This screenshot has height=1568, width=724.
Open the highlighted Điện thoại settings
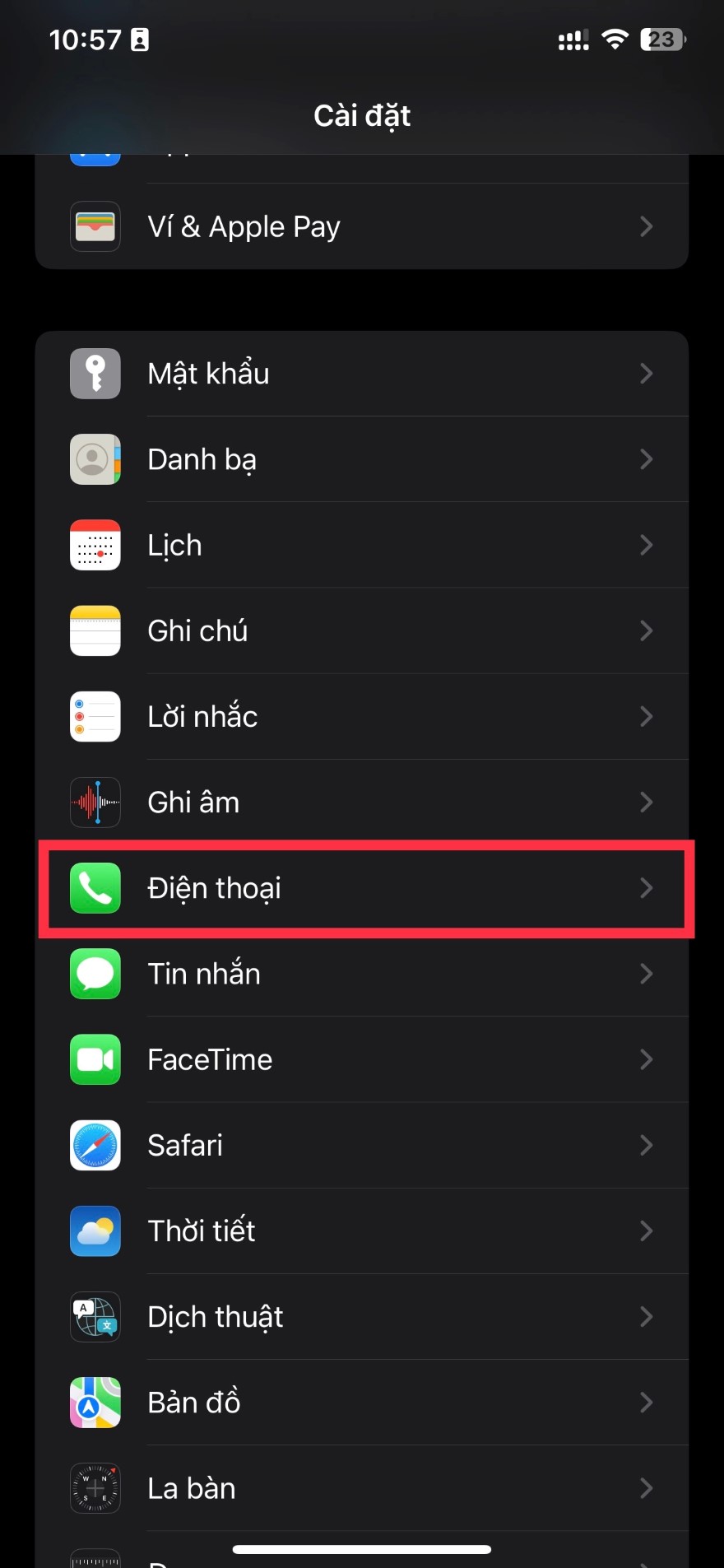(362, 888)
